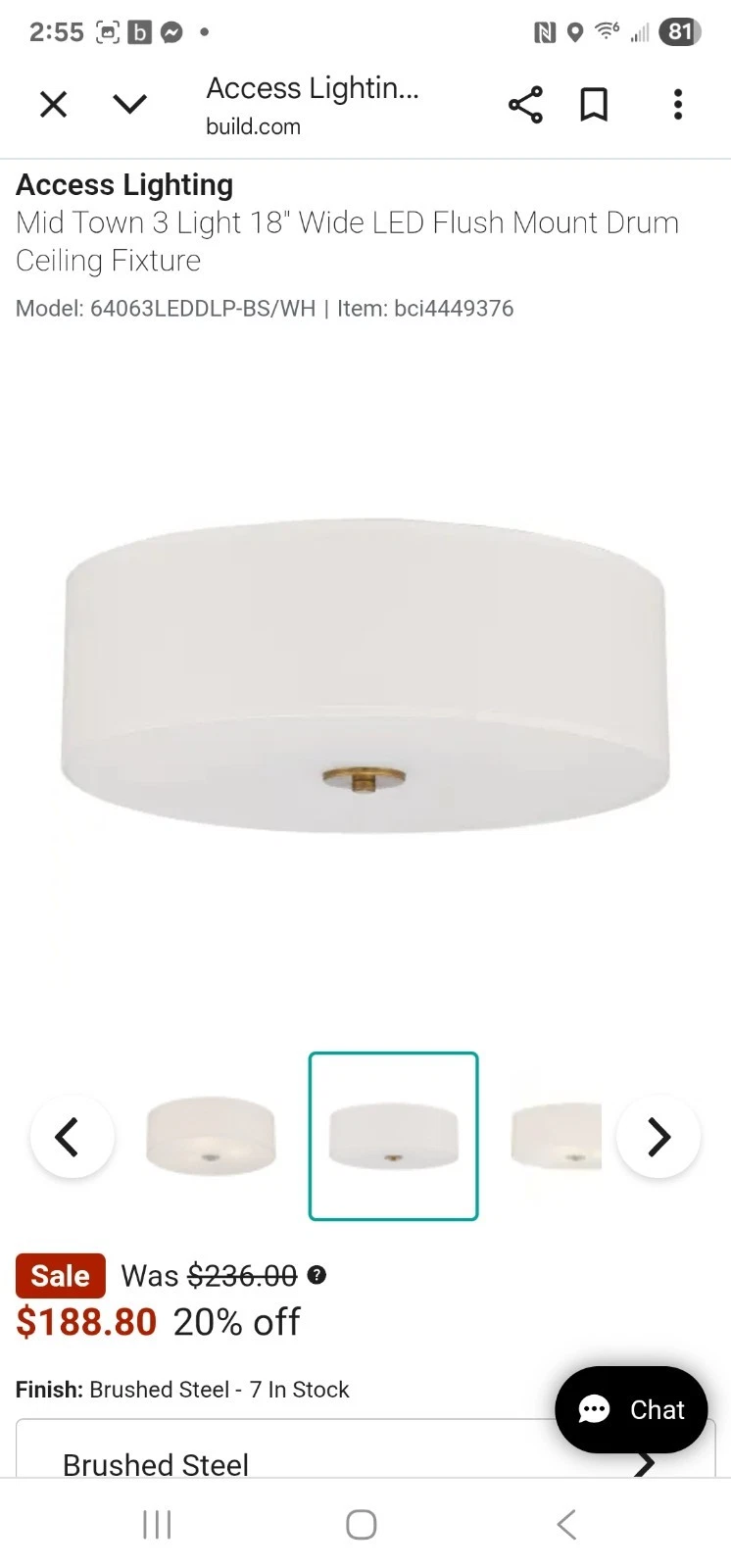Image resolution: width=731 pixels, height=1568 pixels.
Task: Go back with the system back button
Action: 566,1524
